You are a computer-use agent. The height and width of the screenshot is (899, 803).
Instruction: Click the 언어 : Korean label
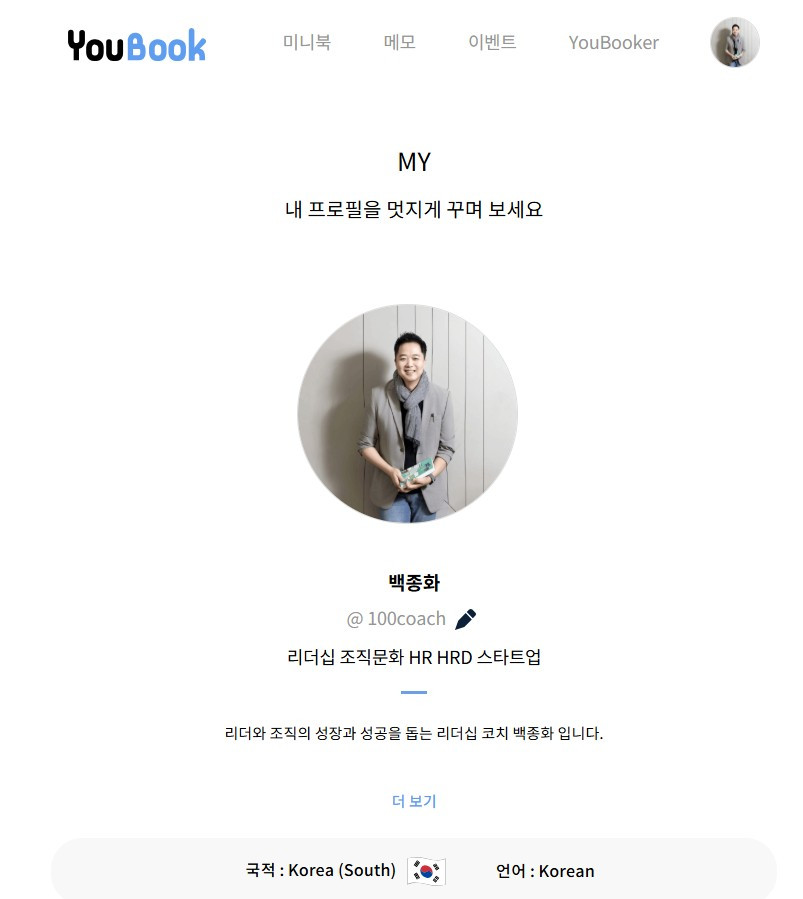(x=544, y=870)
